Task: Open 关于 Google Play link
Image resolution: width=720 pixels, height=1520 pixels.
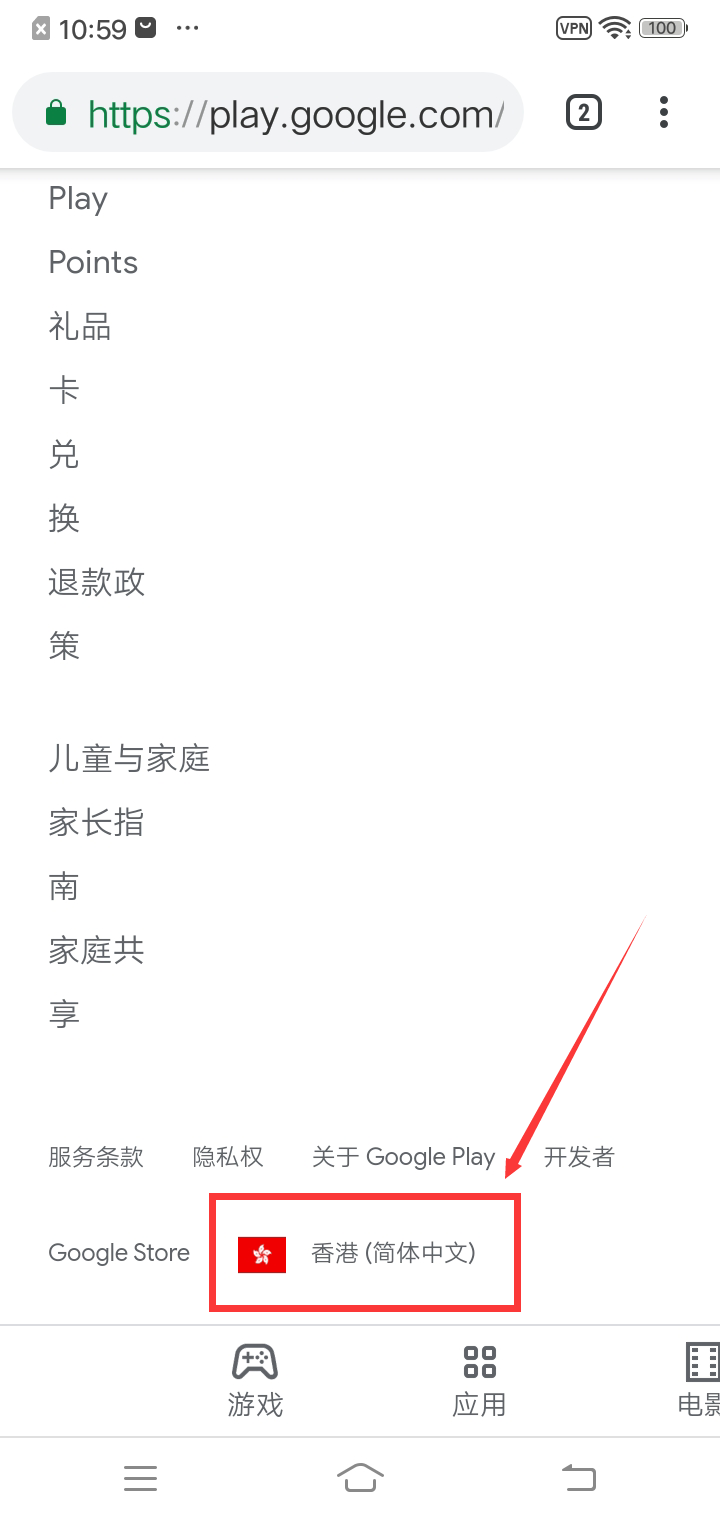Action: coord(404,1157)
